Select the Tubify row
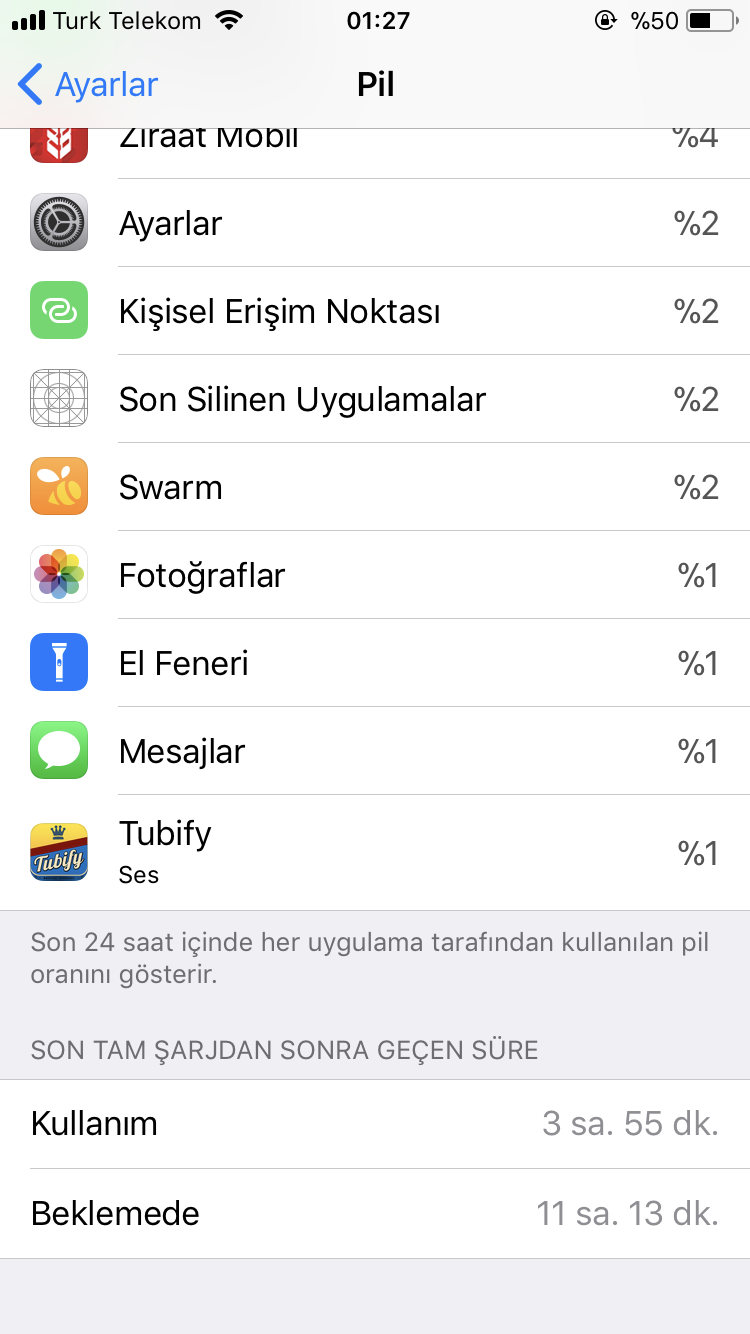Screen dimensions: 750x1334 [x=375, y=852]
